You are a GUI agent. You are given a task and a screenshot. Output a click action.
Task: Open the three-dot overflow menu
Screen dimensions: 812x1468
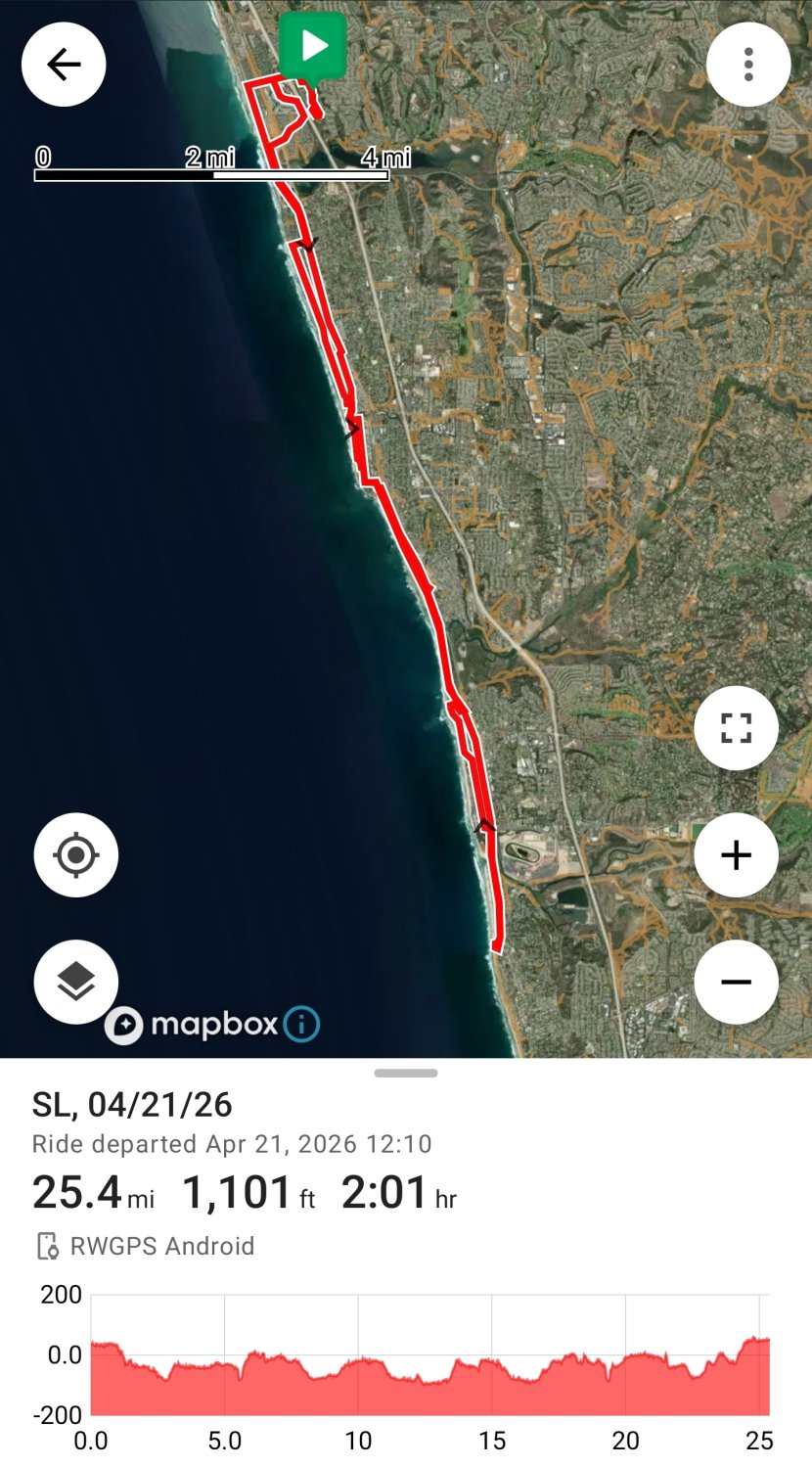(x=748, y=64)
